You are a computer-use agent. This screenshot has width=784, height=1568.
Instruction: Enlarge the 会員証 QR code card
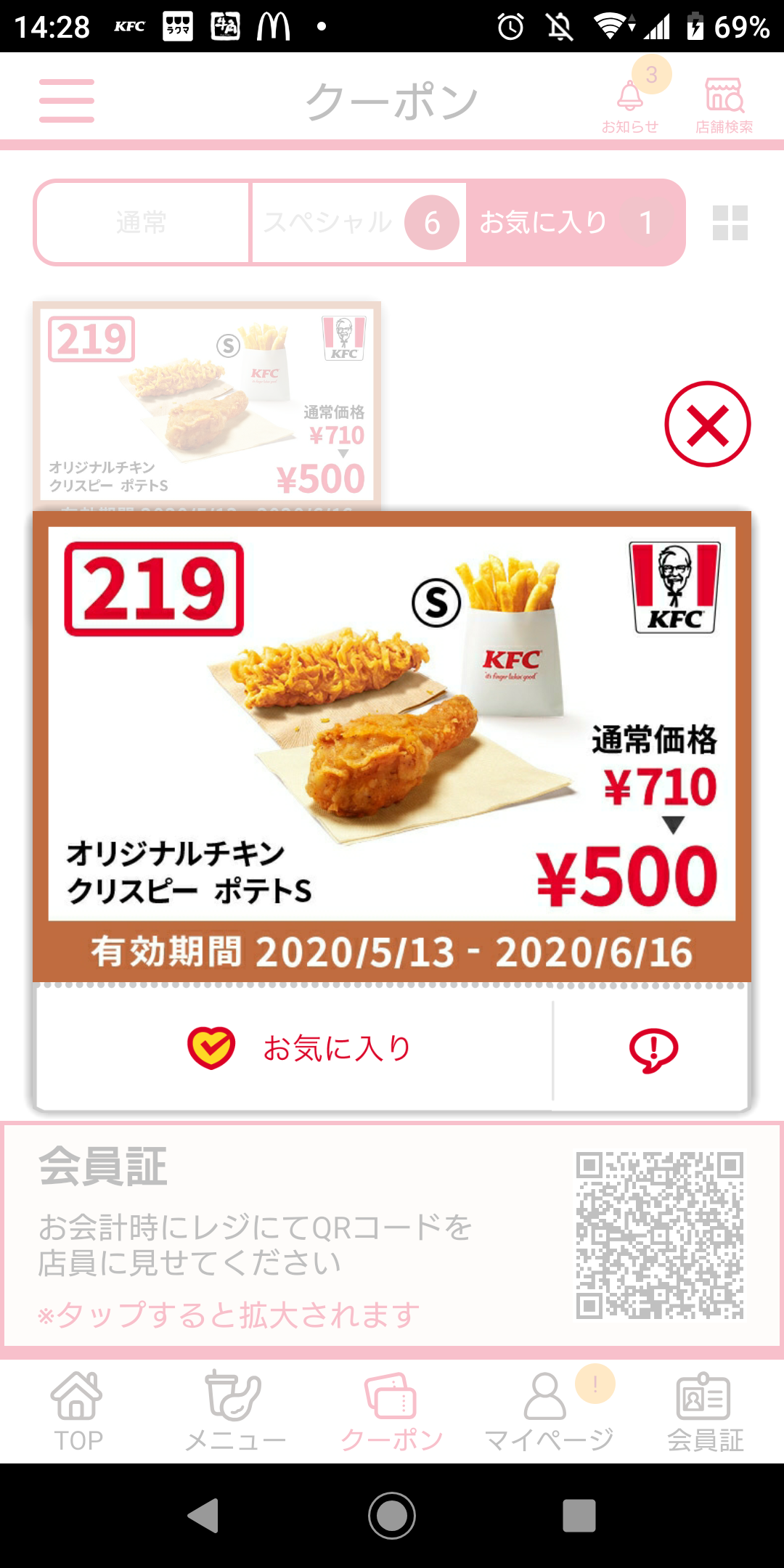tap(392, 1236)
